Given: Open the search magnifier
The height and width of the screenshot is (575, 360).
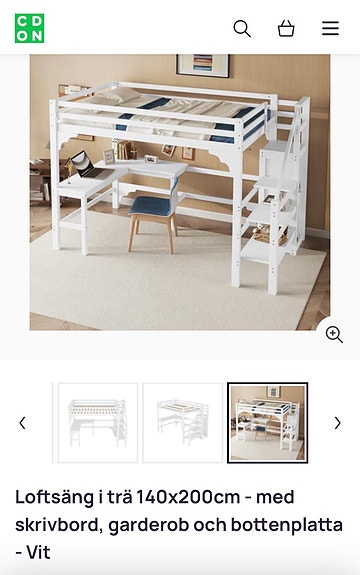Looking at the screenshot, I should (242, 29).
